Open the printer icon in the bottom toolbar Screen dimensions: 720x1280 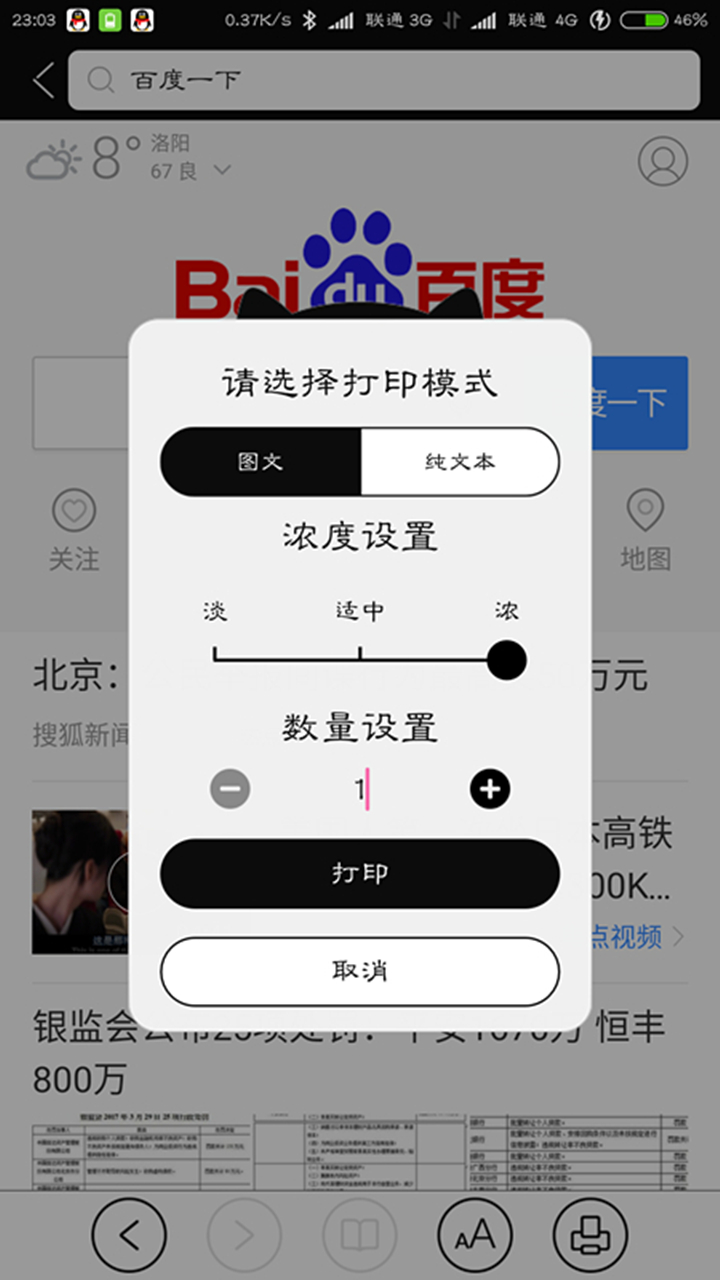(590, 1236)
